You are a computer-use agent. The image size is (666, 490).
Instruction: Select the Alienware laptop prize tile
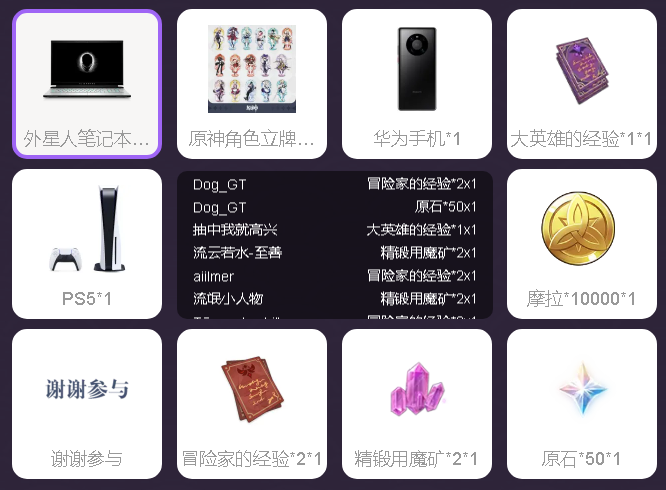(87, 84)
